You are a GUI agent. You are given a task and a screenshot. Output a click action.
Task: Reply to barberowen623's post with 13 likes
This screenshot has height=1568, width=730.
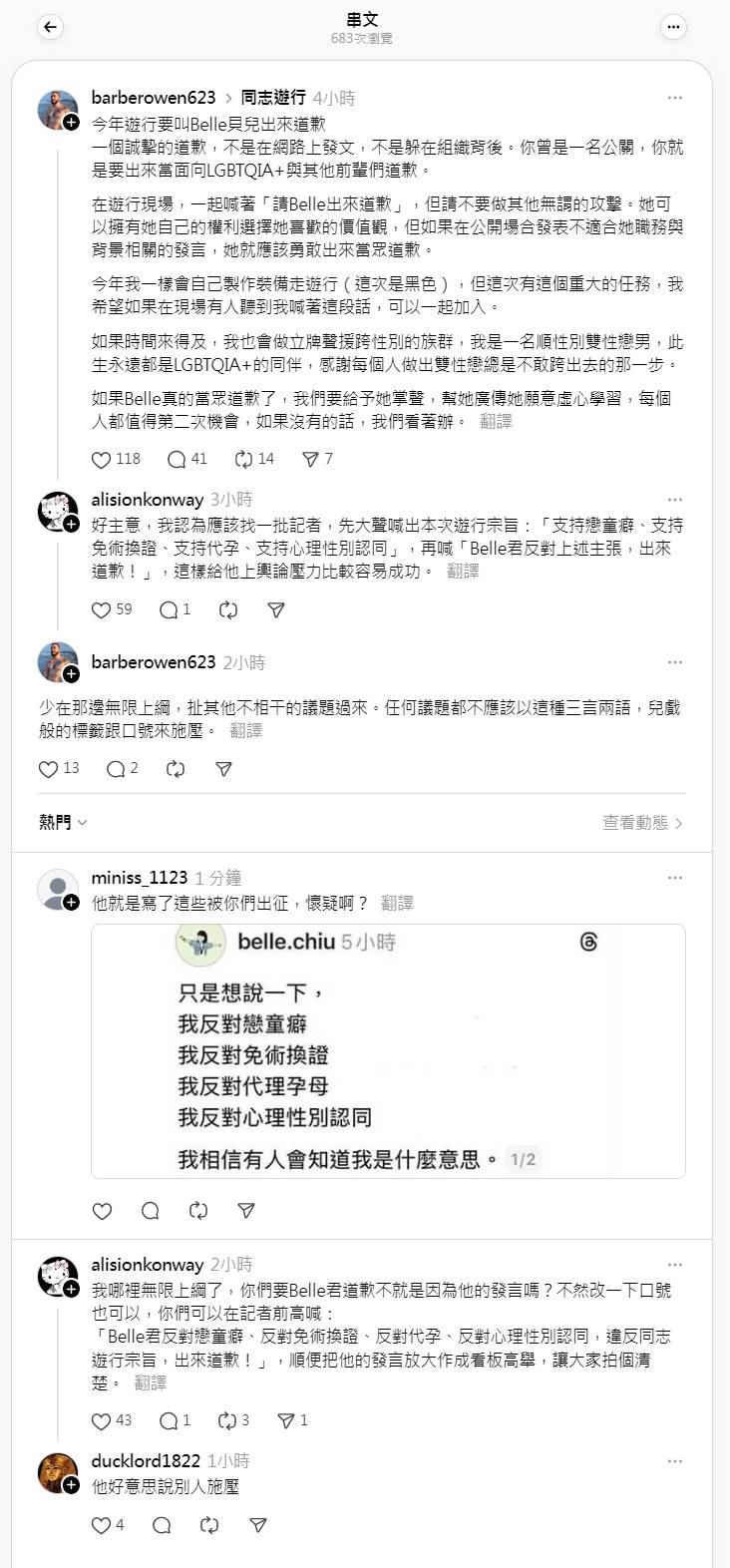point(115,769)
